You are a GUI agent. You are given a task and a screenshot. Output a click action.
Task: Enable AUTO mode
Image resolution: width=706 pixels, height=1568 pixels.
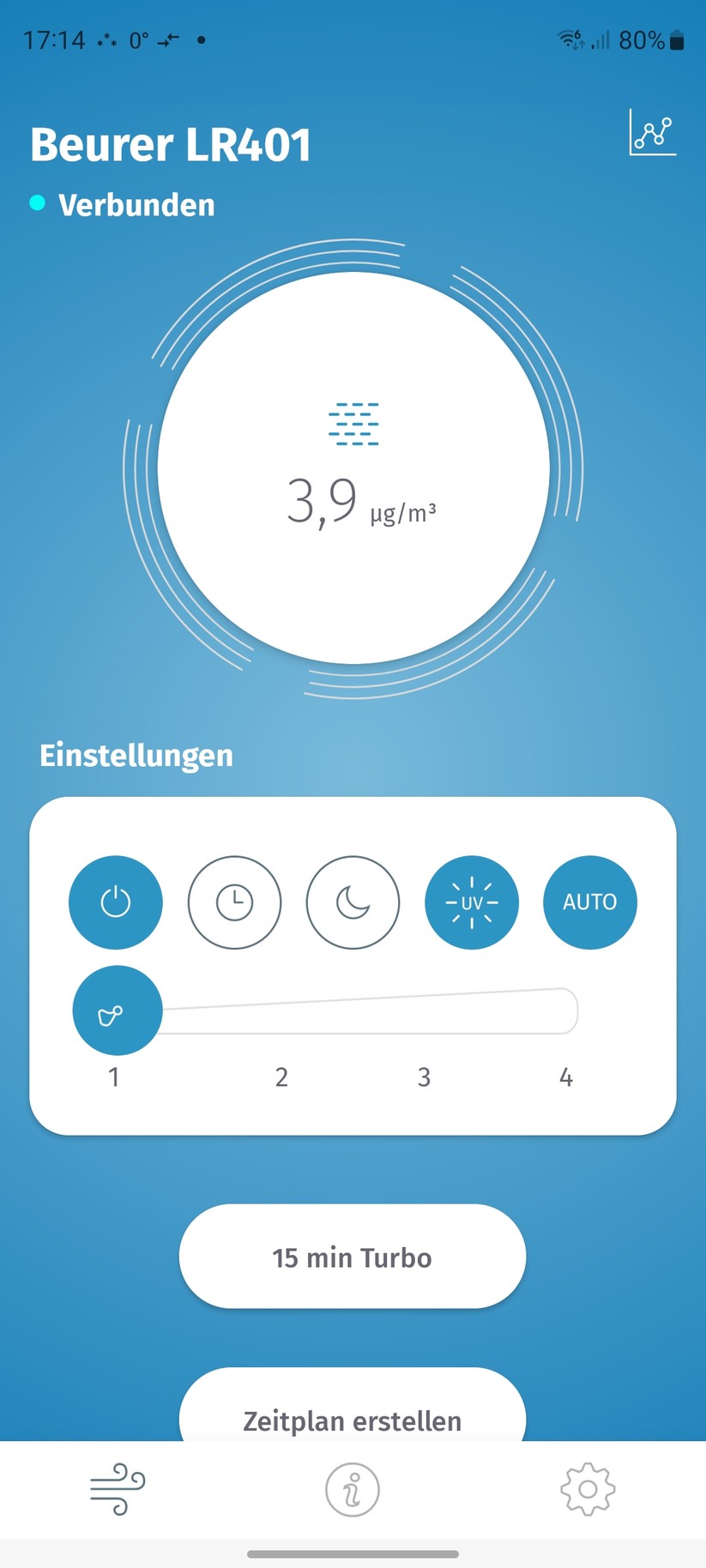click(589, 902)
